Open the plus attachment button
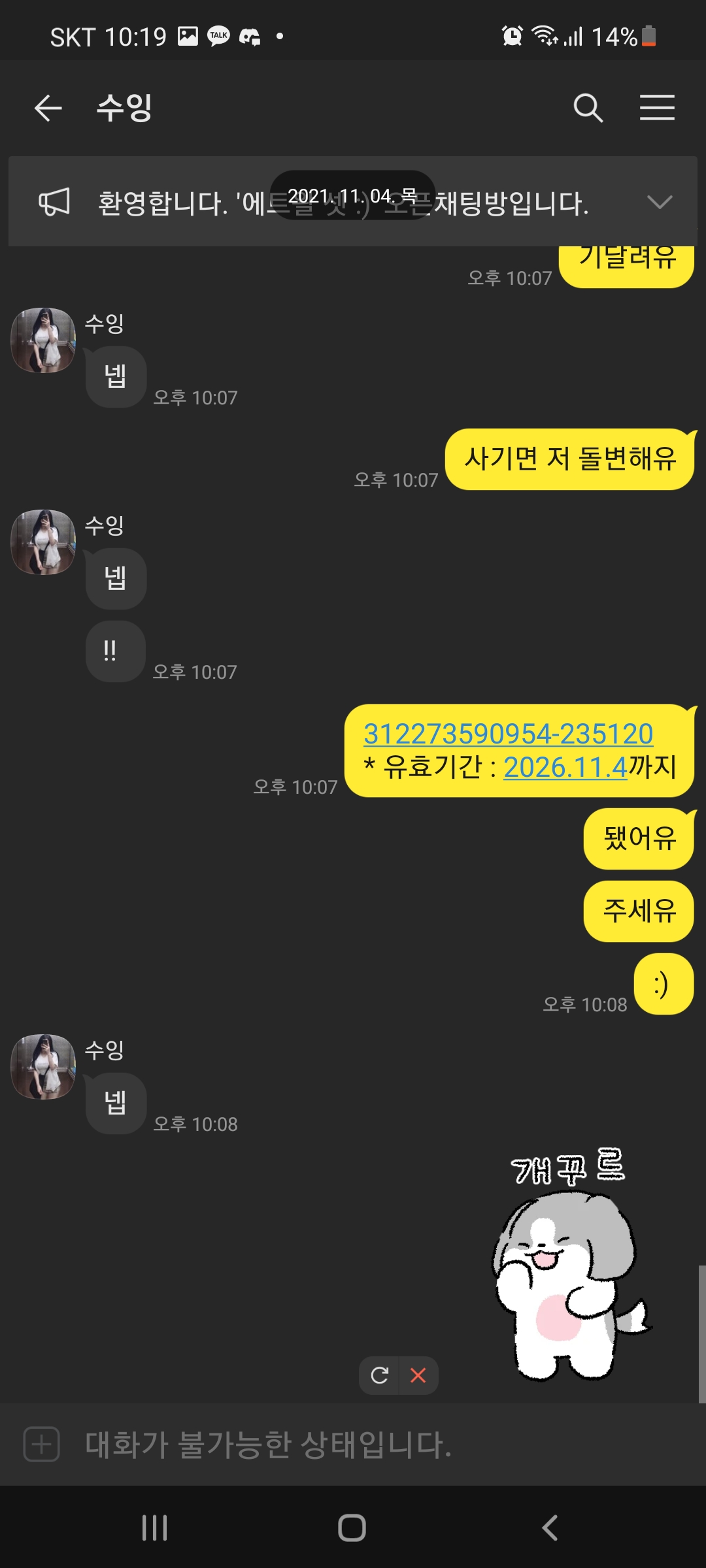The width and height of the screenshot is (706, 1568). coord(42,1444)
